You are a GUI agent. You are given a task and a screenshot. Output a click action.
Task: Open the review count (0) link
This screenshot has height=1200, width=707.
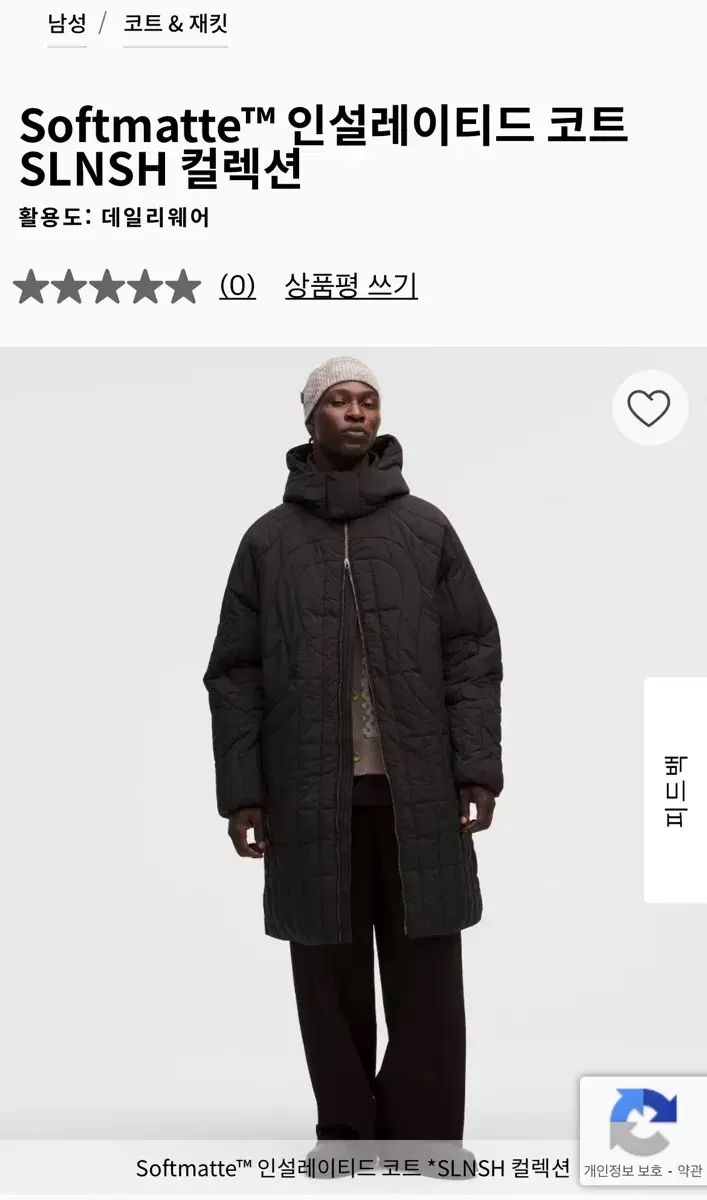tap(237, 286)
